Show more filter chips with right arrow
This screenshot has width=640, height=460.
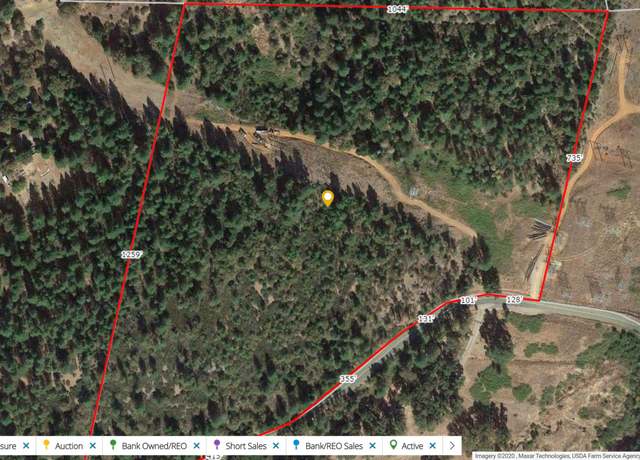[x=452, y=445]
